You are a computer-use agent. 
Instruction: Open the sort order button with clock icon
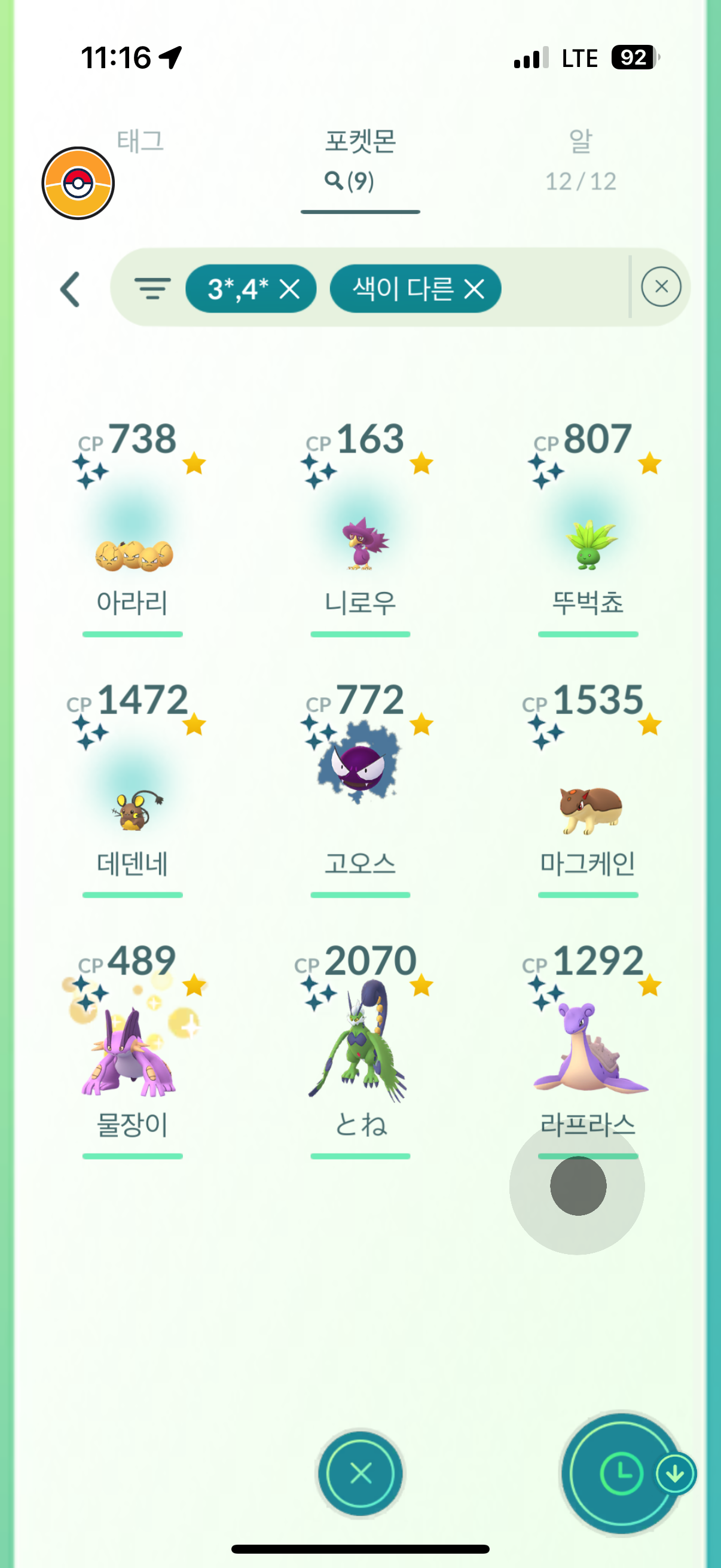click(621, 1474)
